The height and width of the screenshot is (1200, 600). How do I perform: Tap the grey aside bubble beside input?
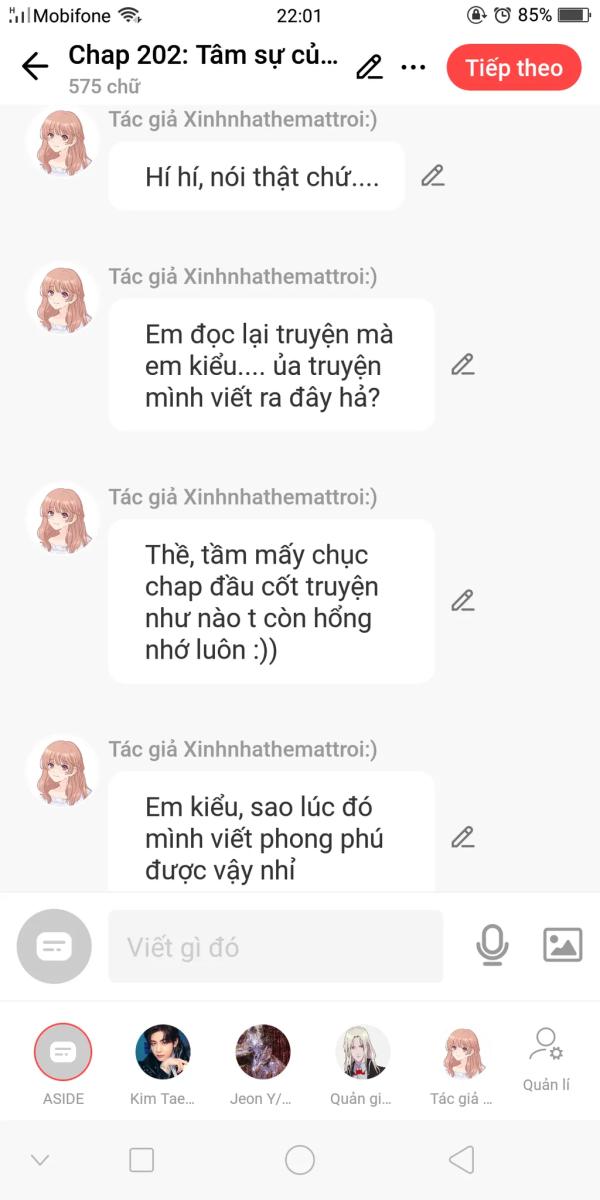[x=54, y=946]
